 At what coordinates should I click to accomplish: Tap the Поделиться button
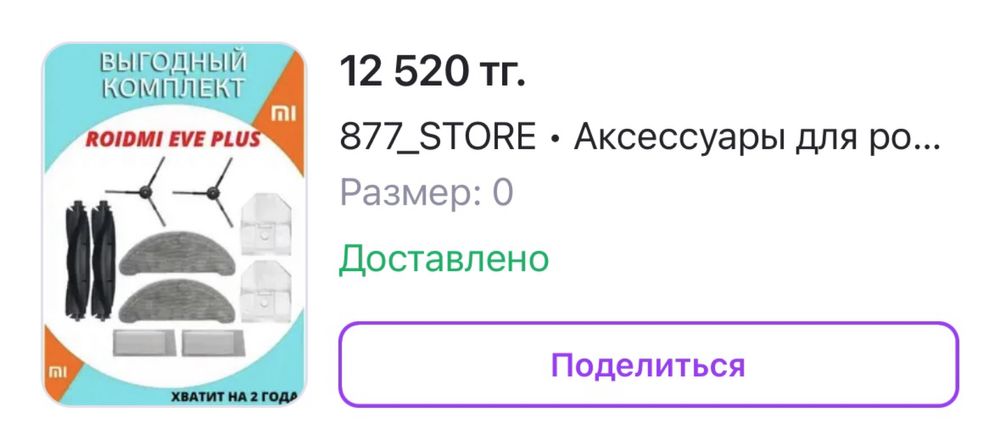click(x=648, y=364)
